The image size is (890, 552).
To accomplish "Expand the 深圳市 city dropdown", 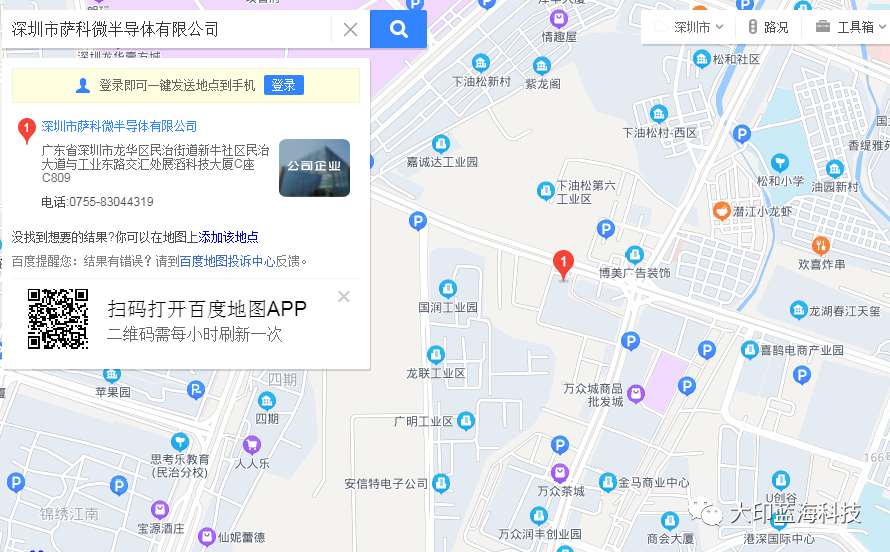I will point(692,27).
